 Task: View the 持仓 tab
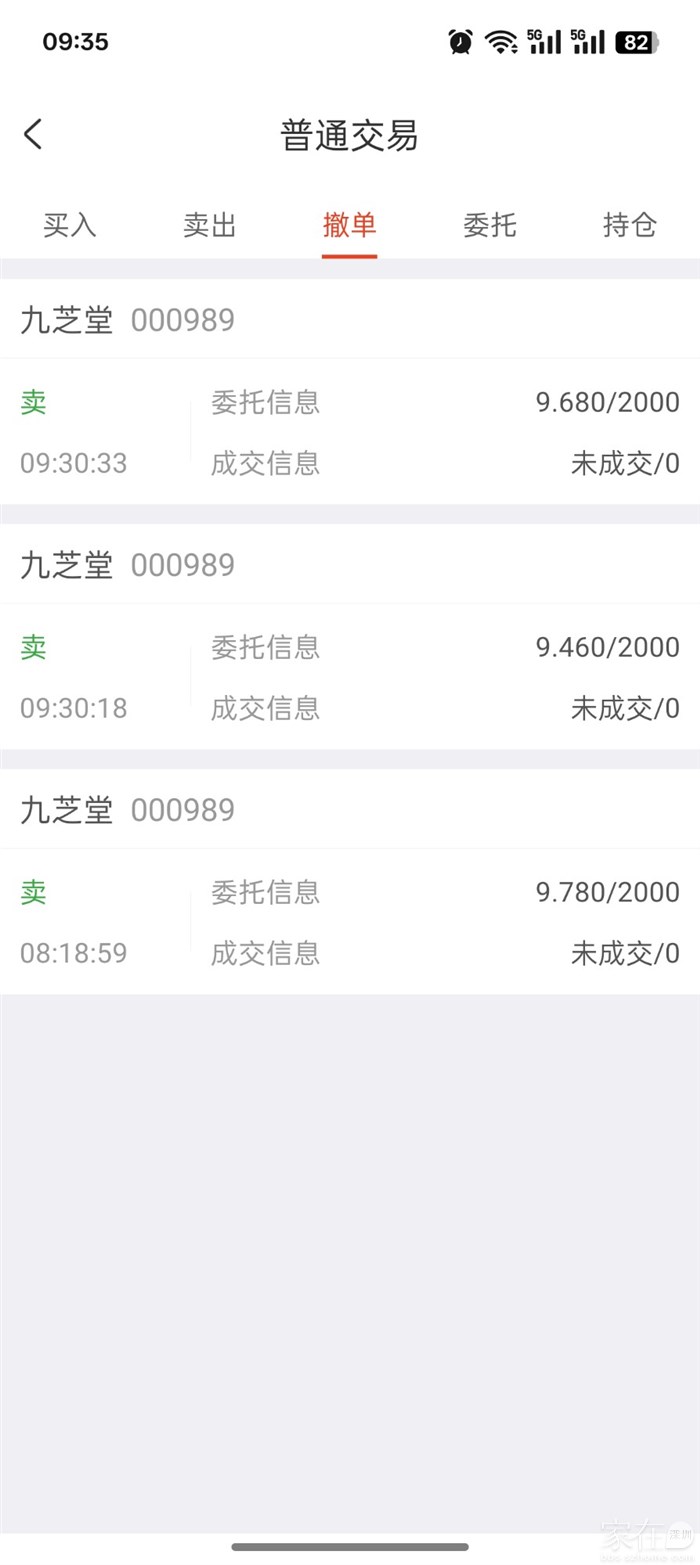[630, 225]
